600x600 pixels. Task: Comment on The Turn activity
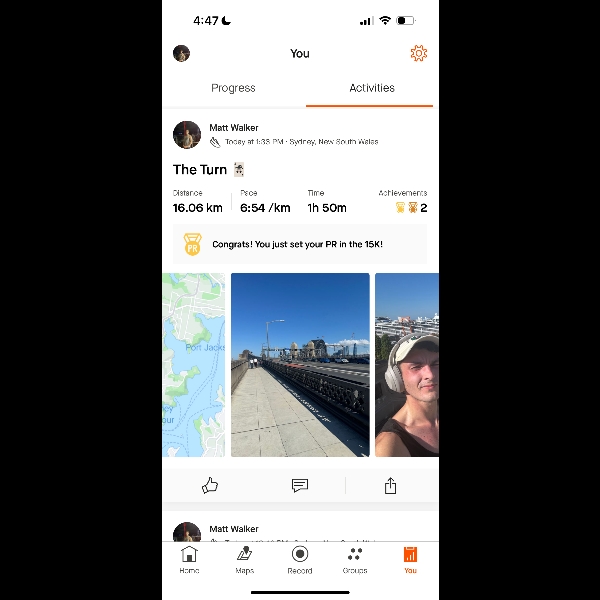pyautogui.click(x=299, y=485)
